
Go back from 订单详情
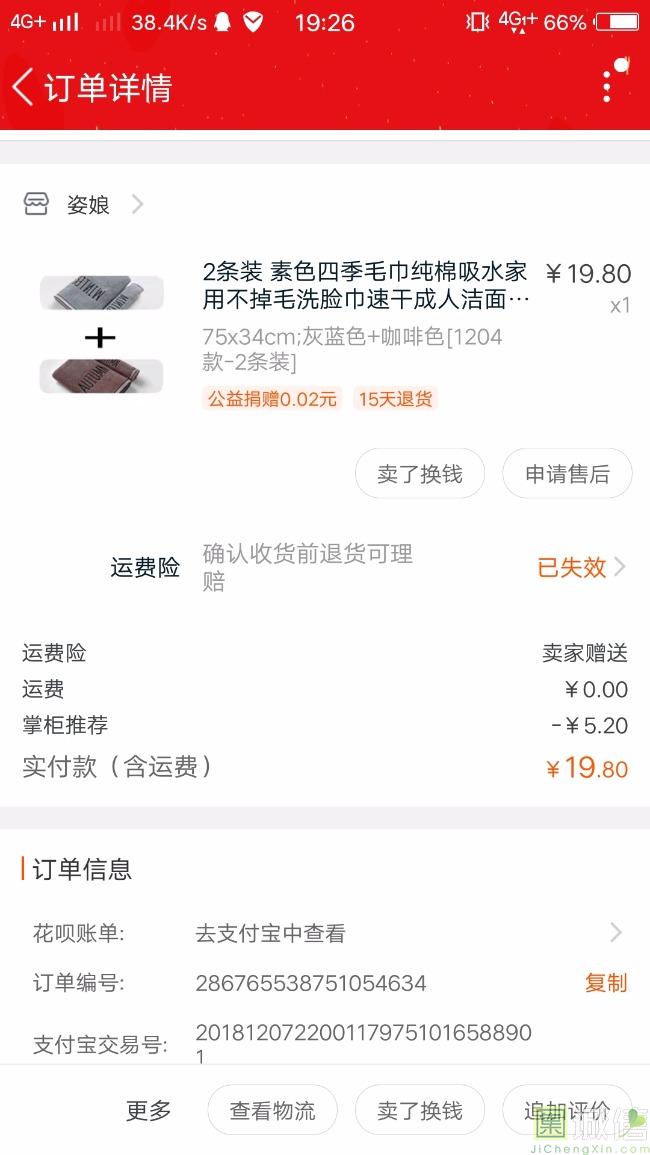tap(24, 87)
